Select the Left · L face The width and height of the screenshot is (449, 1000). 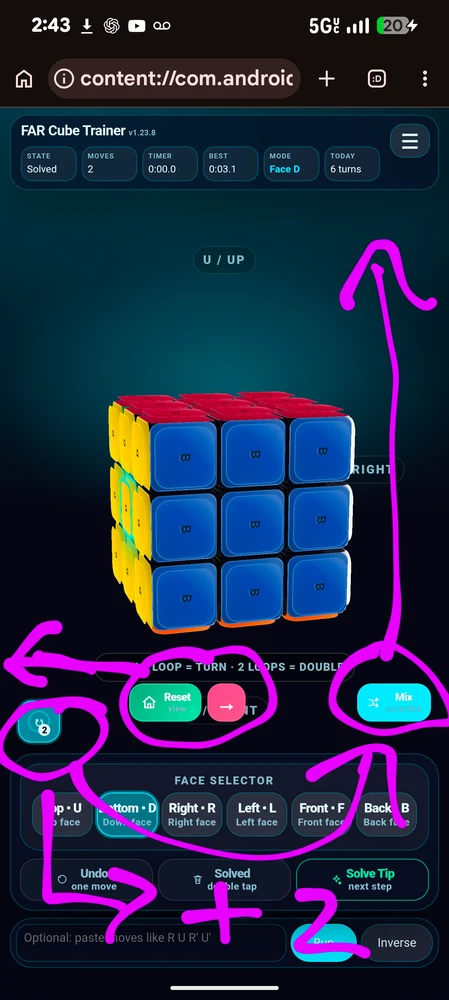click(256, 814)
